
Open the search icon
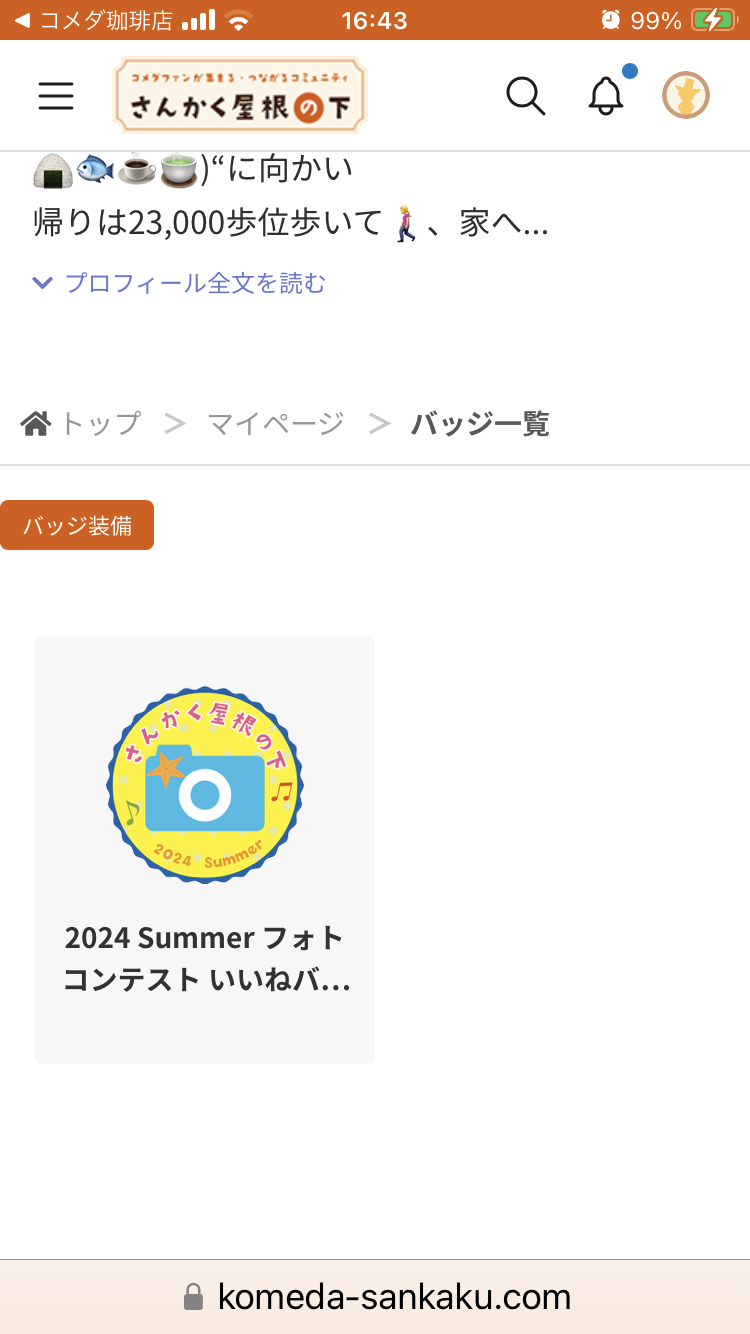point(525,96)
